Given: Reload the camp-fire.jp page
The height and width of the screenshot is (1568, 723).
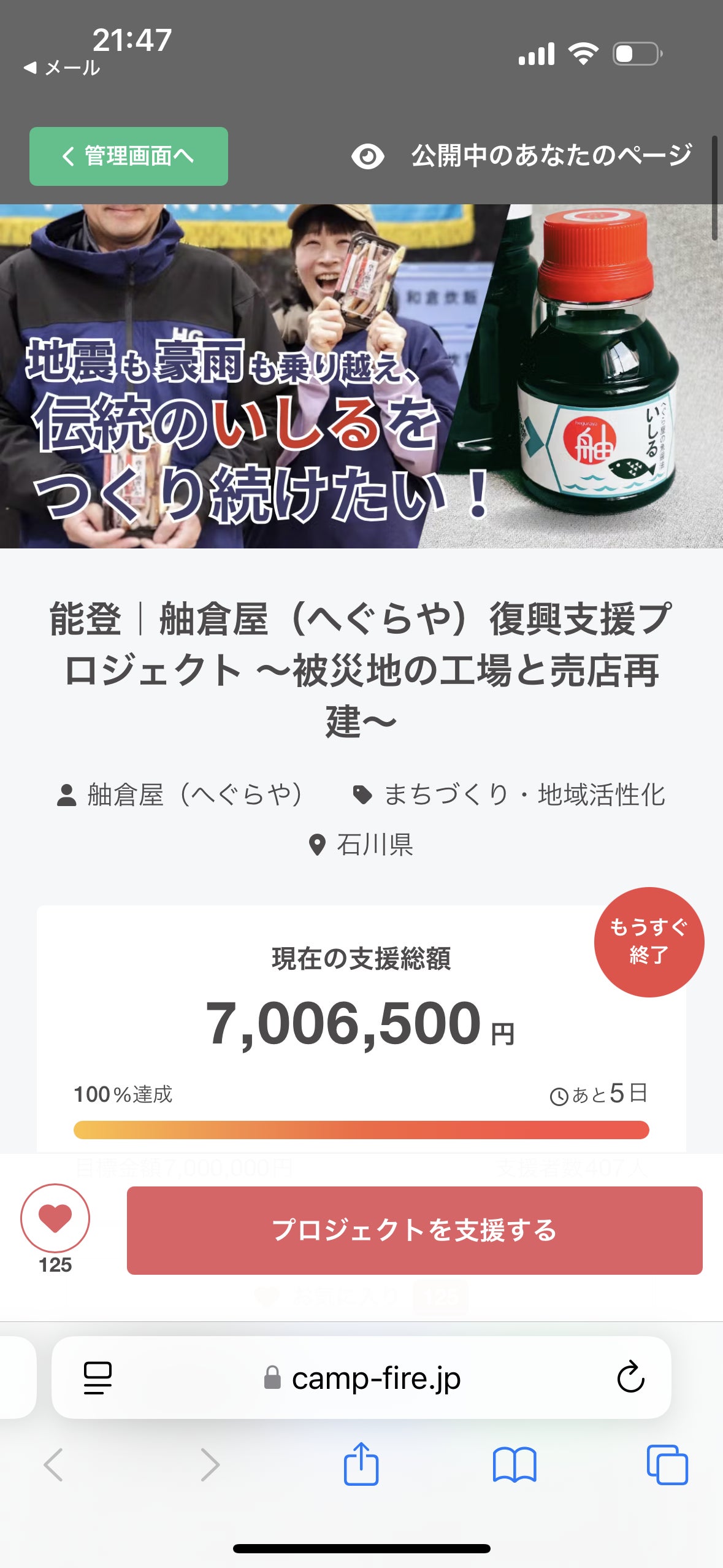Looking at the screenshot, I should (630, 1378).
